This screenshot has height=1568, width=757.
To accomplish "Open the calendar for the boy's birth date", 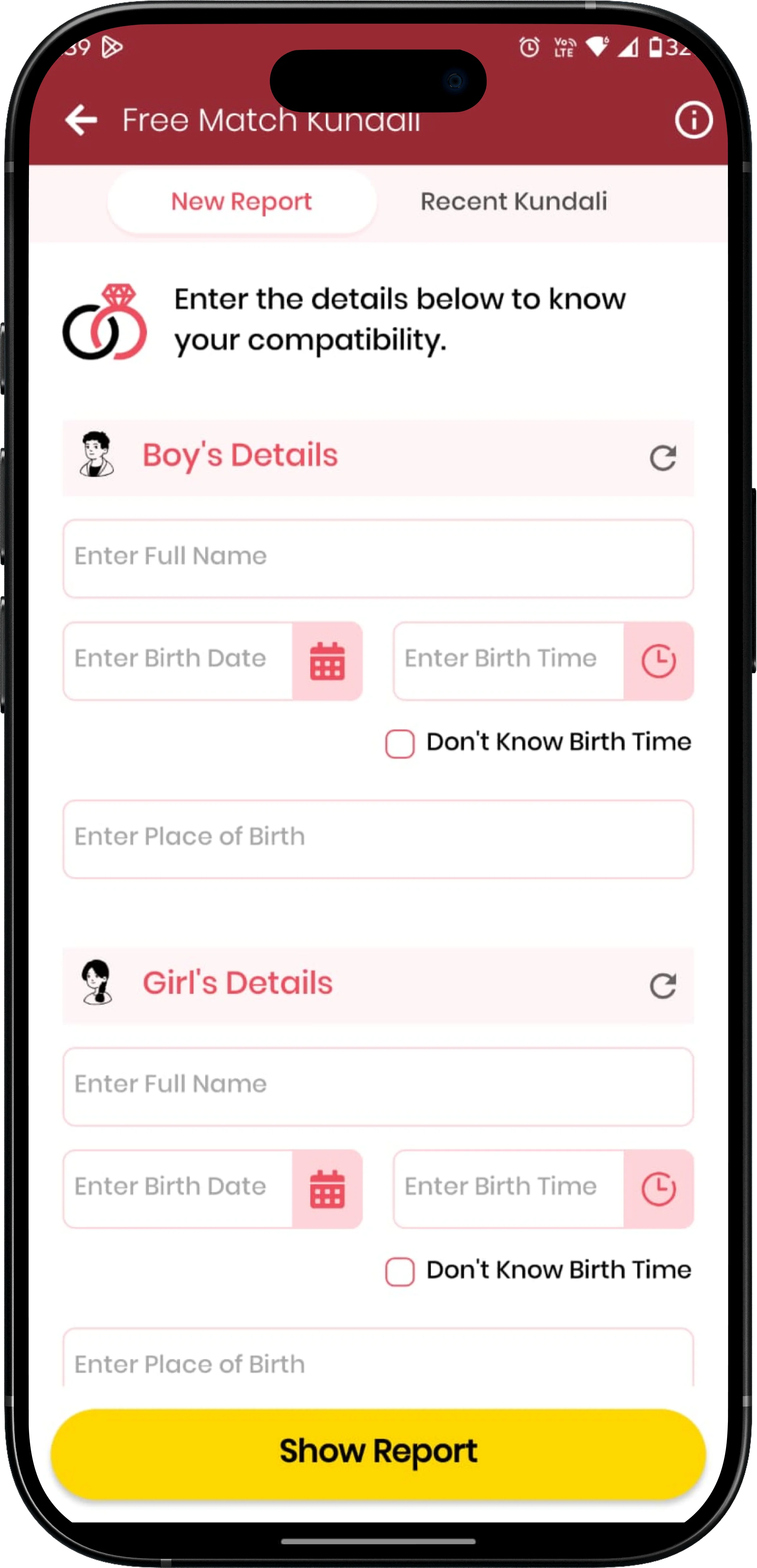I will pos(327,660).
